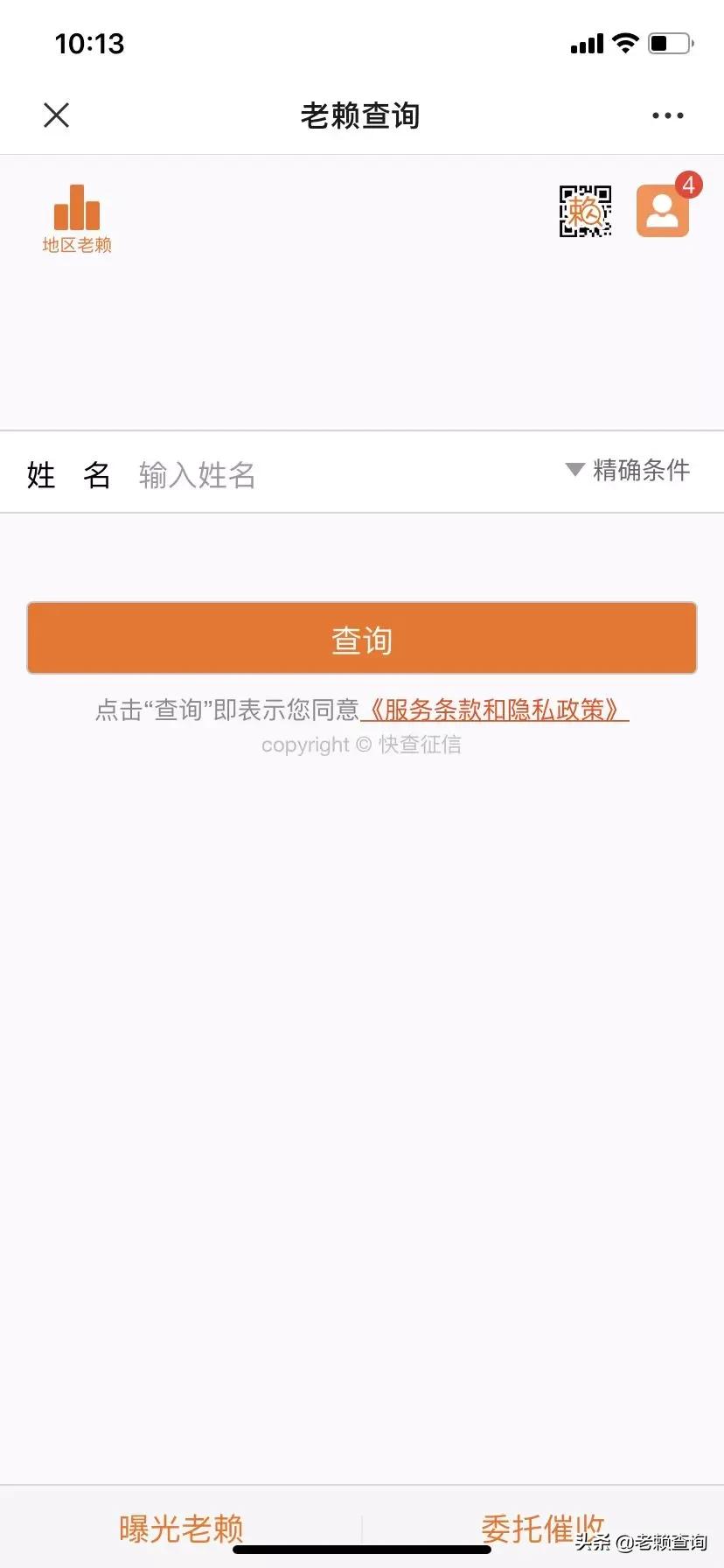Click the bar chart icon above 地区老赖
Screen dimensions: 724x1568
77,207
